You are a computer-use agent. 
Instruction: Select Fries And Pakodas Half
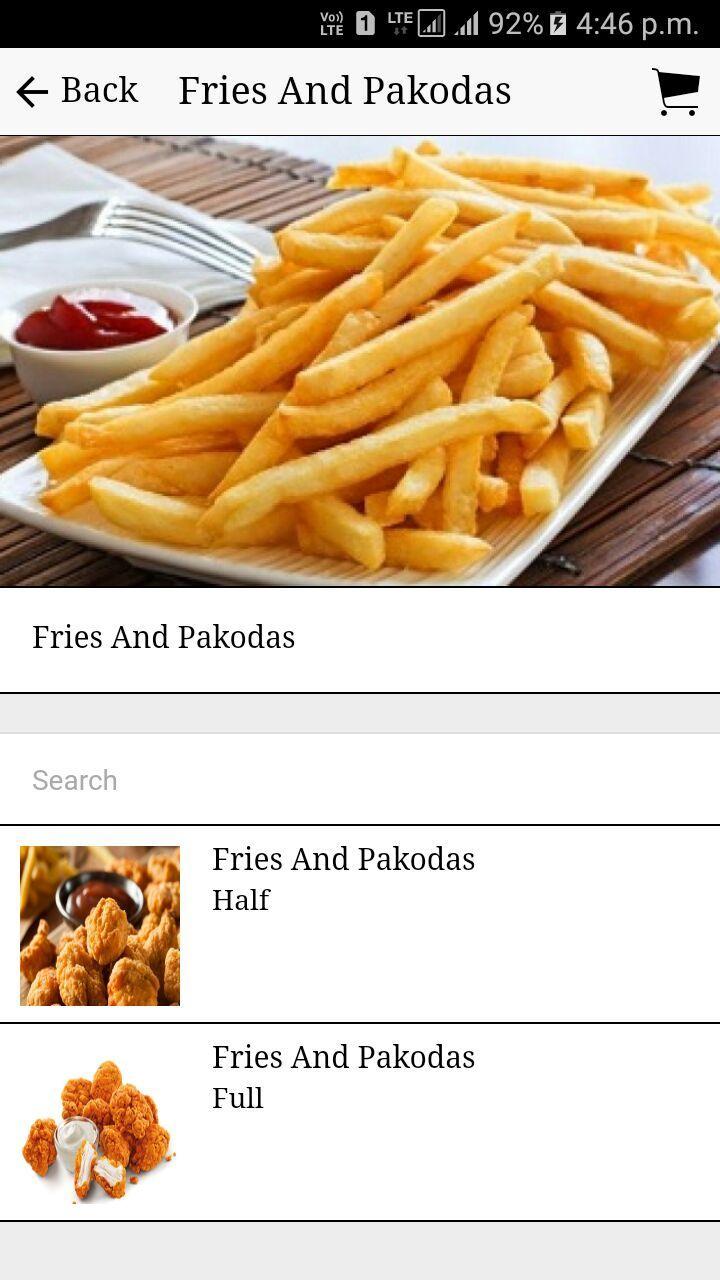coord(360,924)
